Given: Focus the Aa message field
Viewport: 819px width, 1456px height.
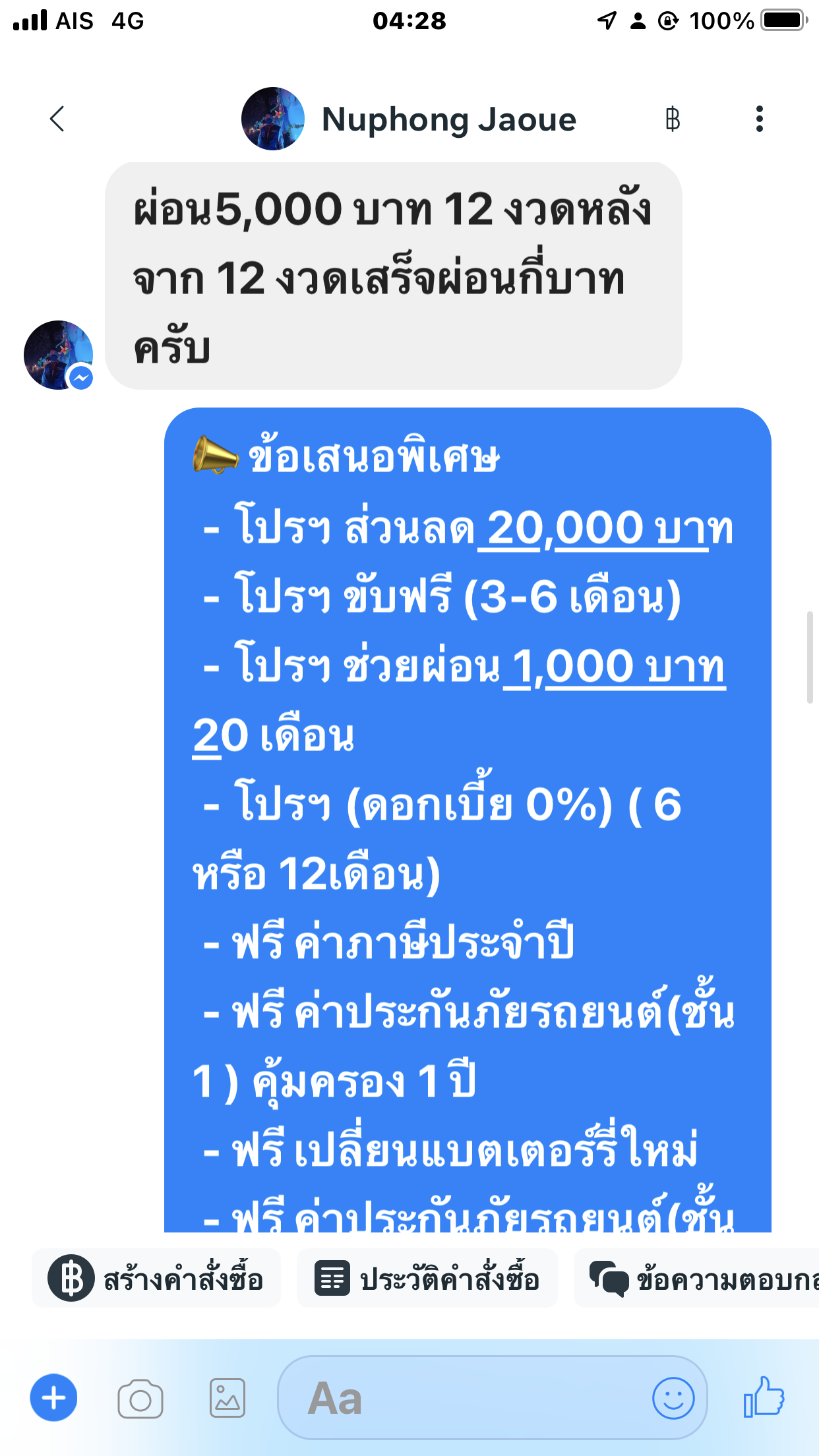Looking at the screenshot, I should point(462,1398).
